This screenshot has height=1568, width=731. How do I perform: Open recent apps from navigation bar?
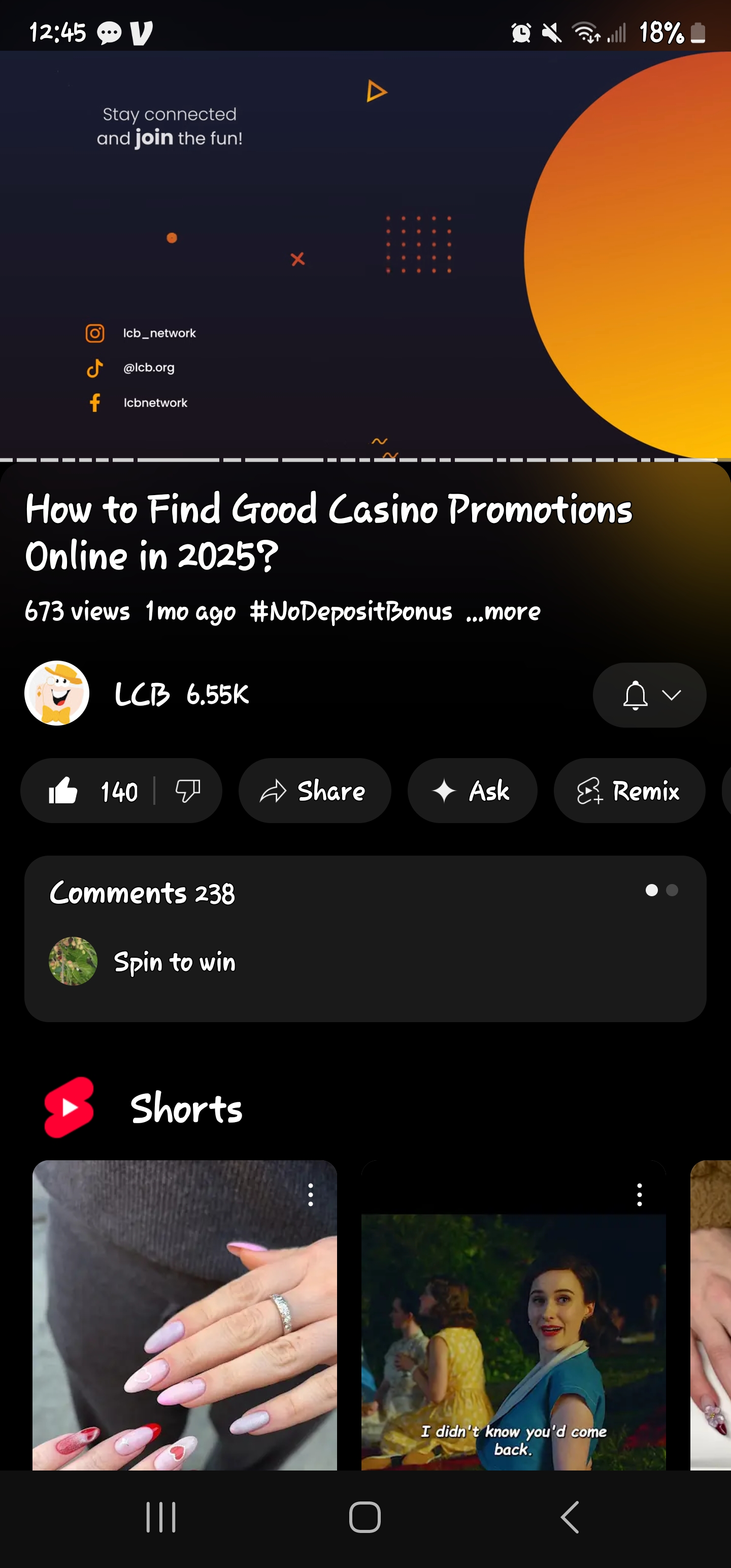pos(161,1517)
